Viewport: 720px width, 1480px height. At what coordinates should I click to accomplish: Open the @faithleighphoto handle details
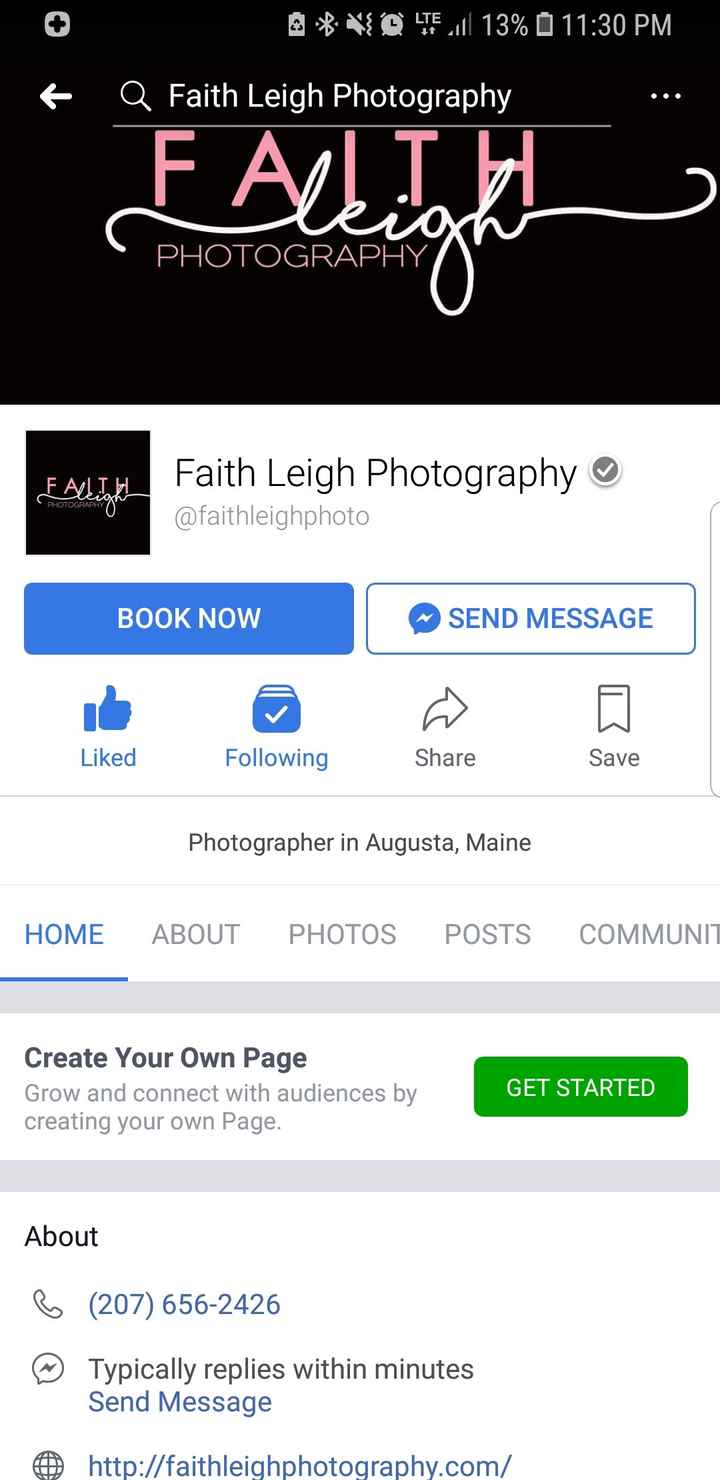(x=272, y=516)
